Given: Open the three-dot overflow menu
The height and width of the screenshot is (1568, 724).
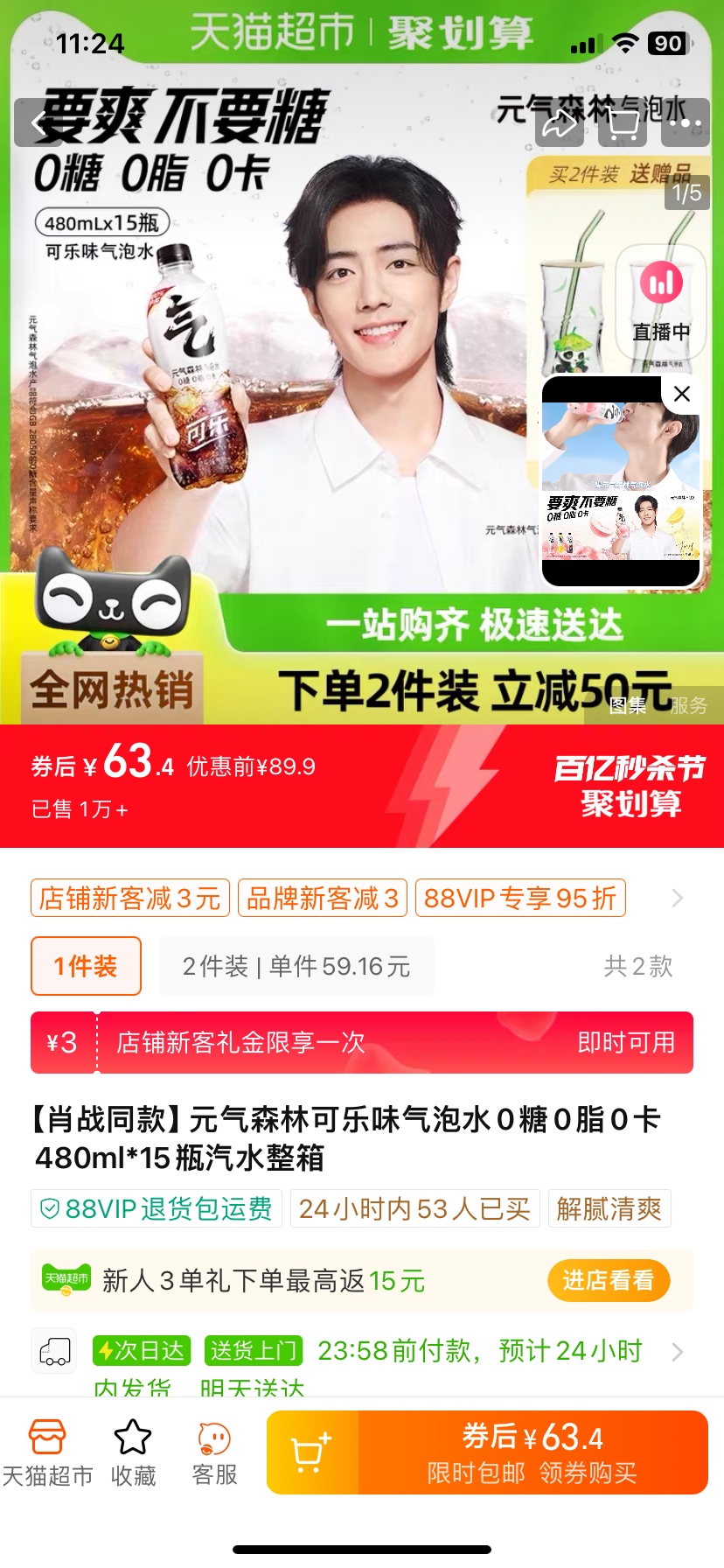Looking at the screenshot, I should pos(685,123).
